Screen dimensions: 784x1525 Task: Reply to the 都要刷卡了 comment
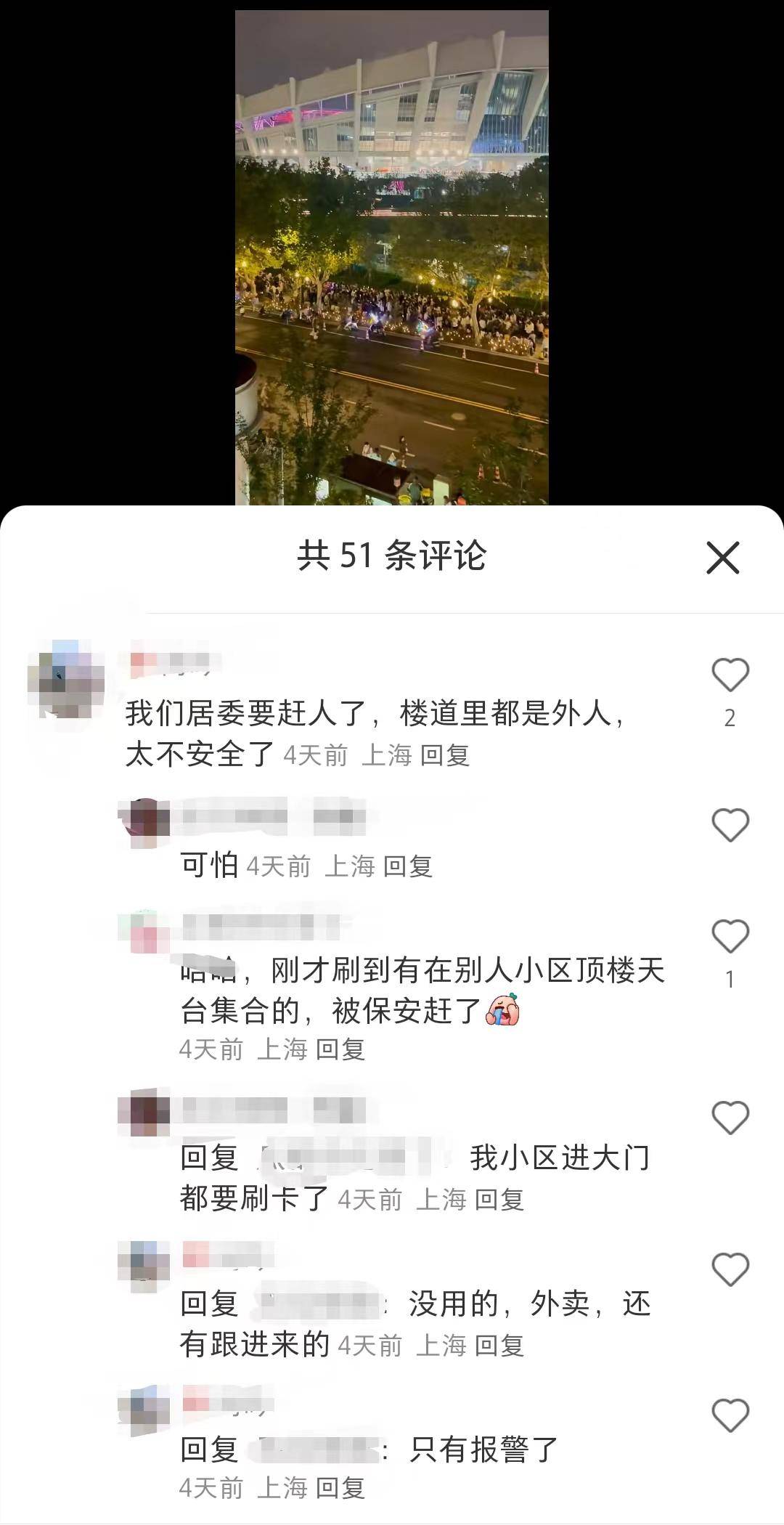pos(499,1199)
